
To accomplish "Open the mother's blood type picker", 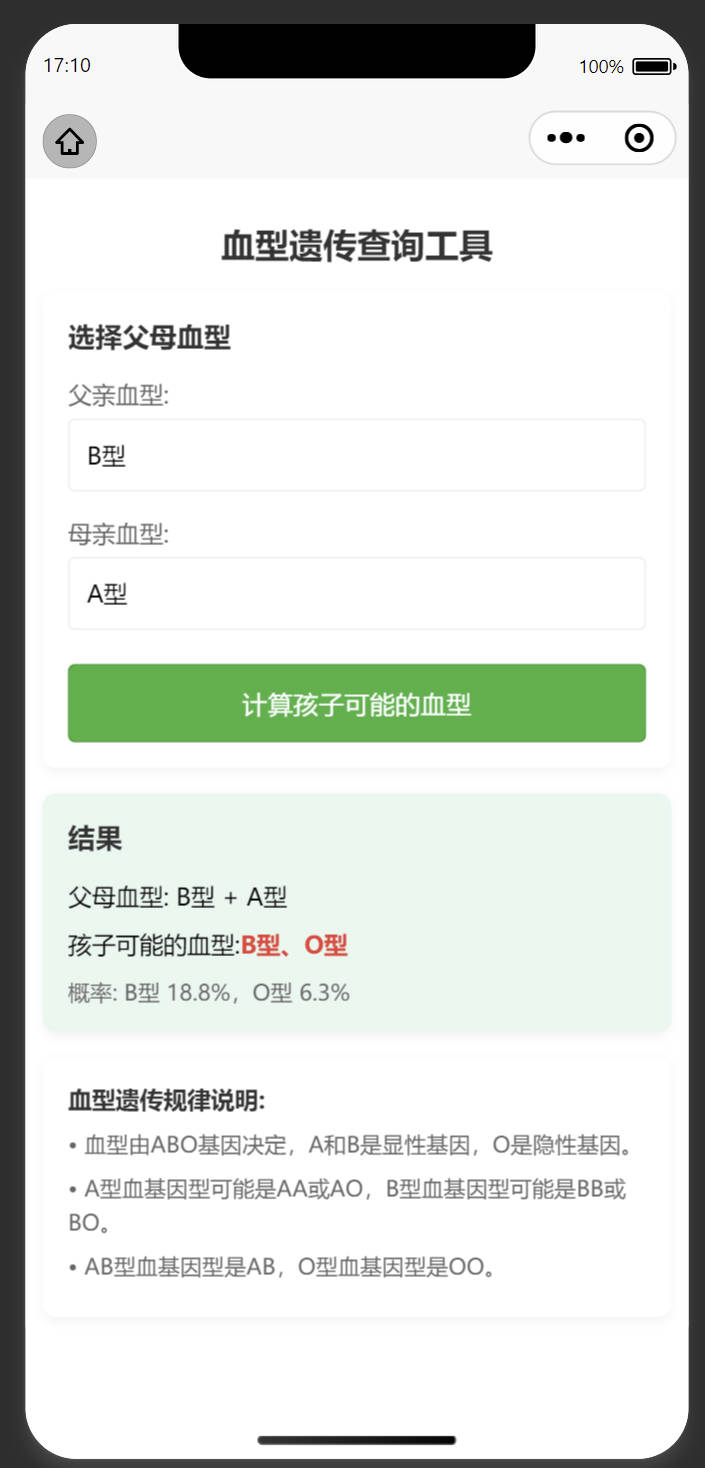I will coord(357,594).
